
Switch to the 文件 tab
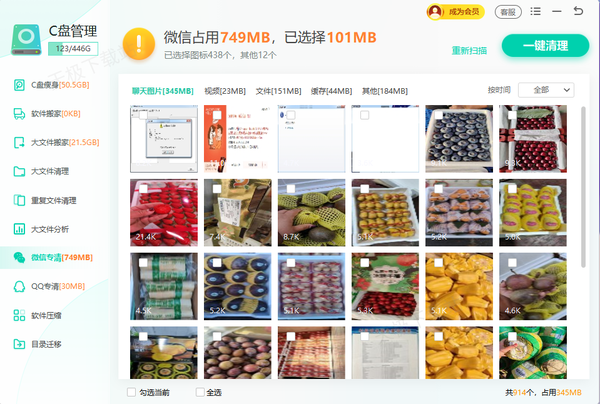[271, 90]
